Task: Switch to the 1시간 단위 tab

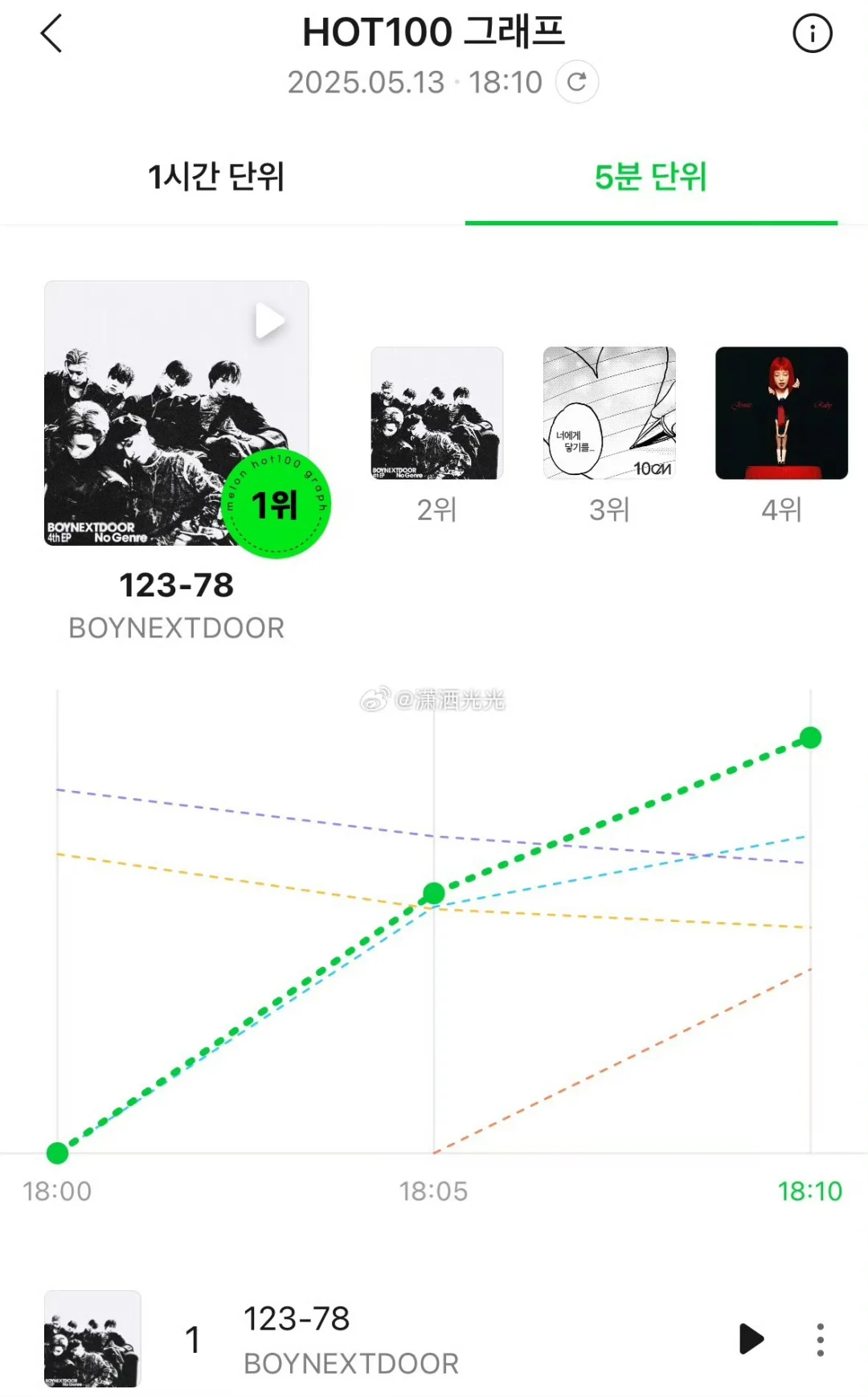Action: pos(216,177)
